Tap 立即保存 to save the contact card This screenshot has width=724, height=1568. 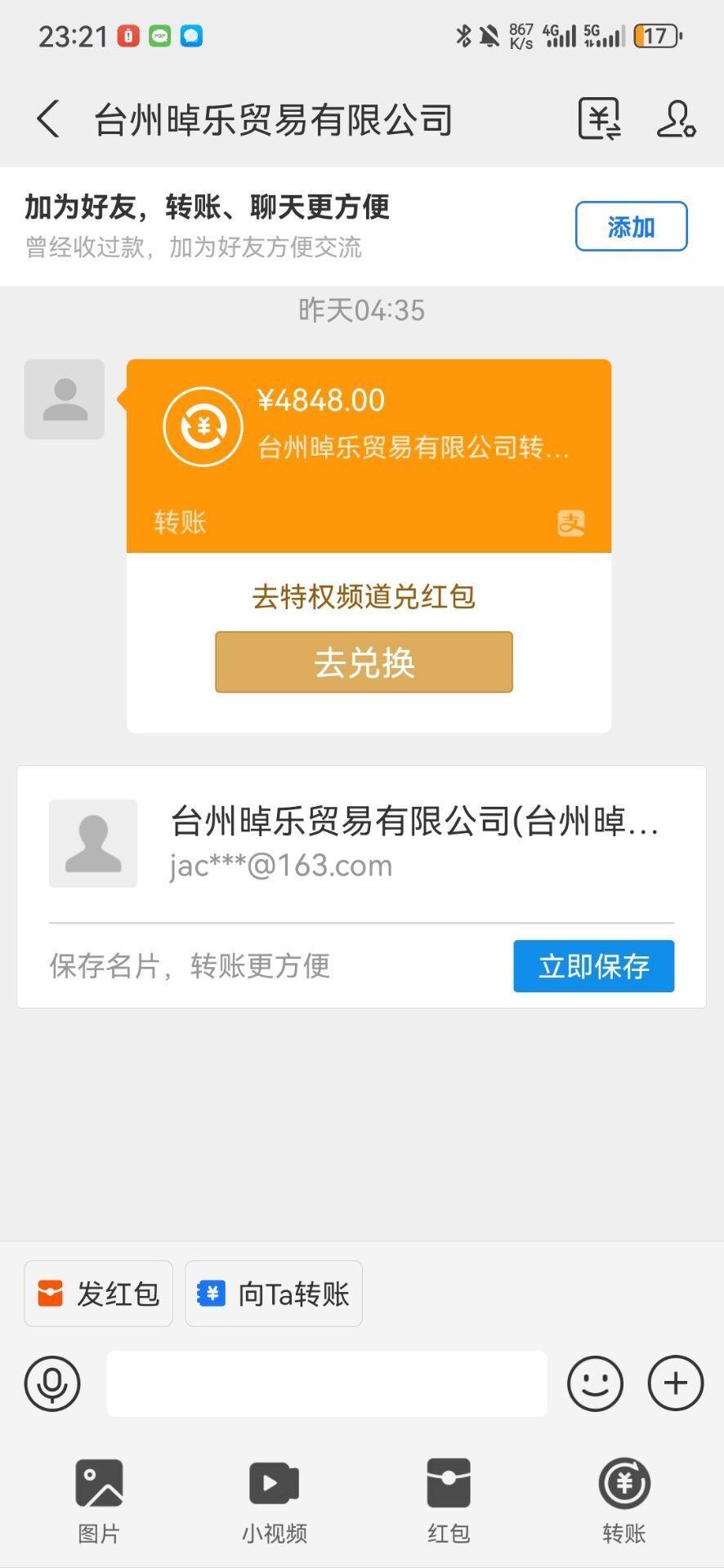click(593, 966)
